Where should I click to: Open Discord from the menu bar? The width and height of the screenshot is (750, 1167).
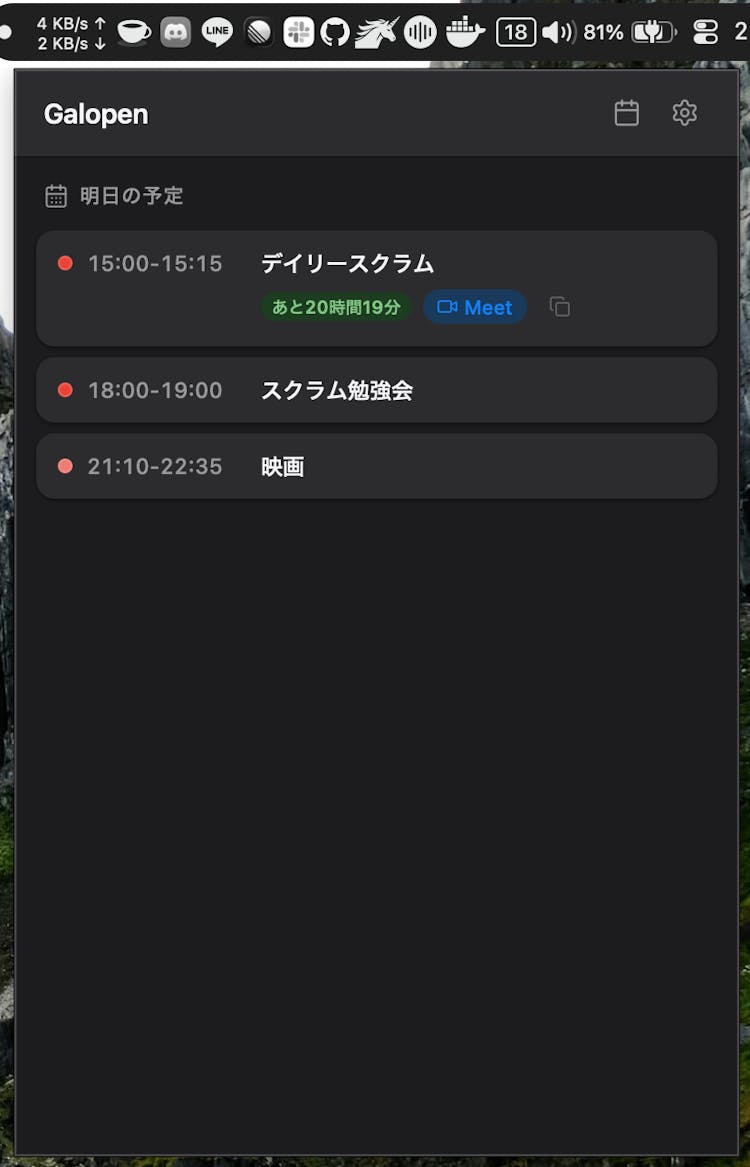tap(176, 33)
